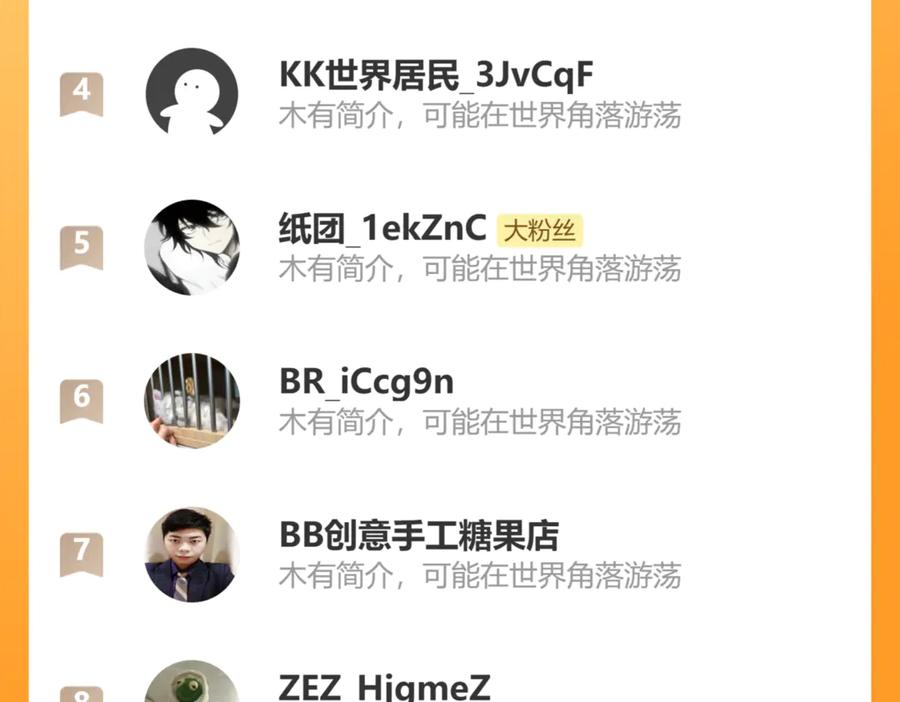The width and height of the screenshot is (900, 702).
Task: Open the profile of KK世界居民_3JvCqF
Action: tap(437, 75)
